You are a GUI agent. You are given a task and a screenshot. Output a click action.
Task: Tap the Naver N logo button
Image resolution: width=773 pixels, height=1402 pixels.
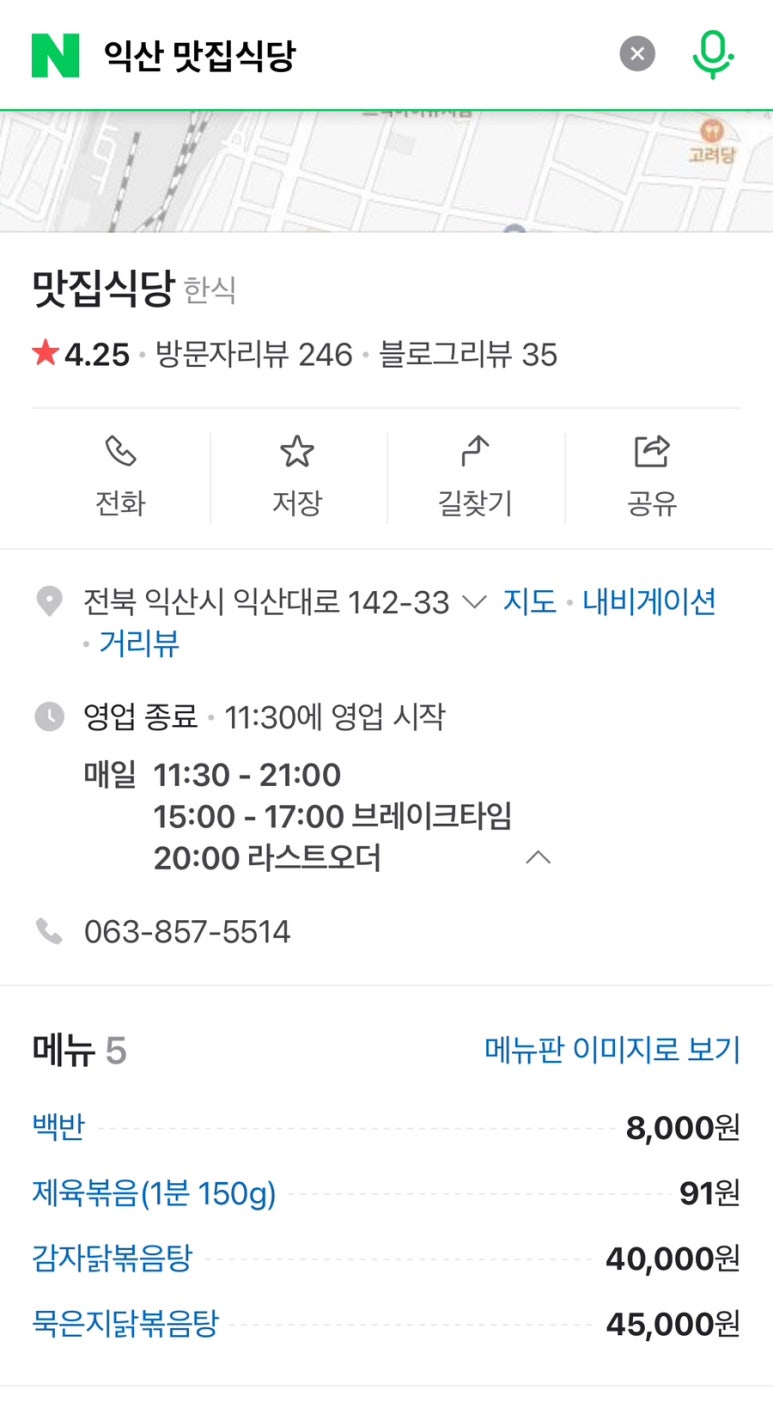55,54
